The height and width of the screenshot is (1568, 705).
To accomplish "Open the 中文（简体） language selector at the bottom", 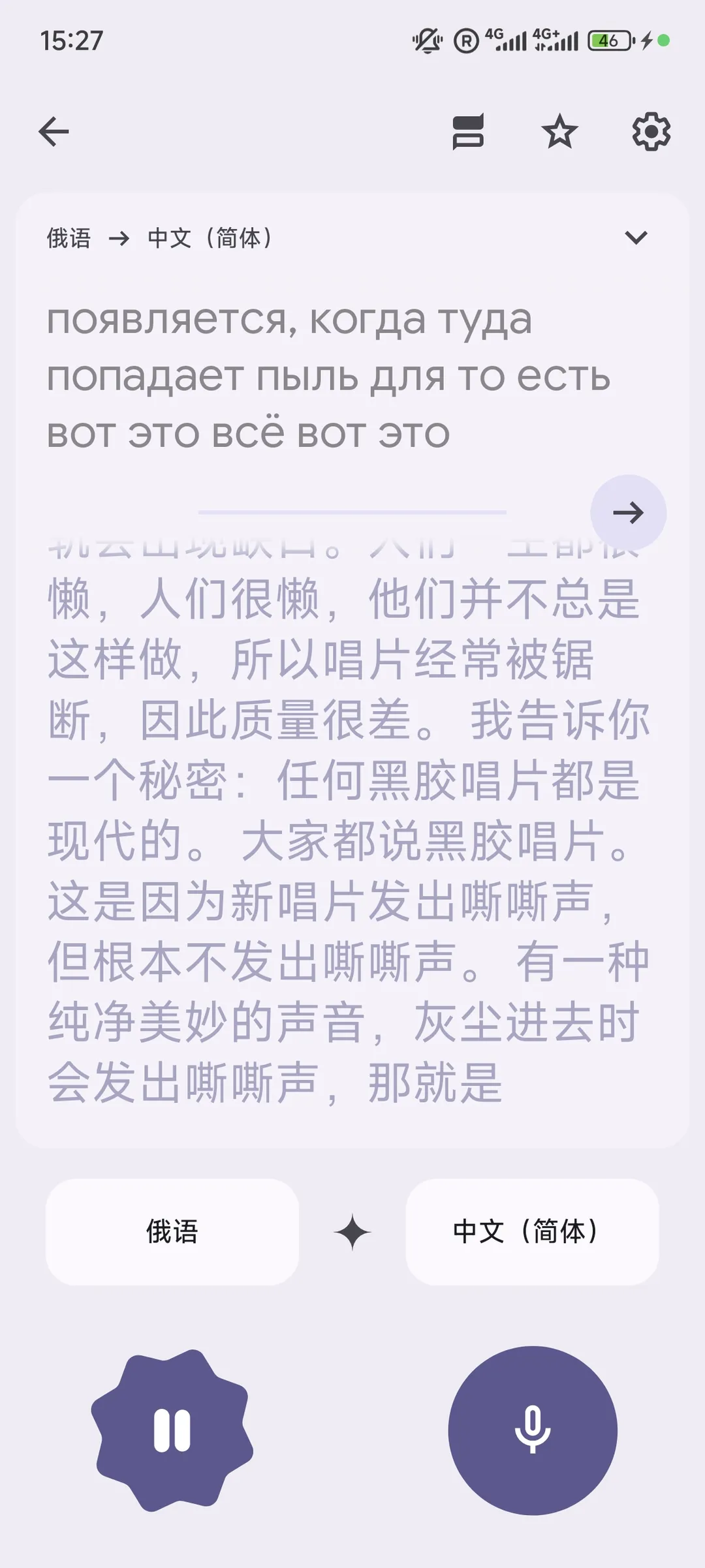I will [x=531, y=1233].
